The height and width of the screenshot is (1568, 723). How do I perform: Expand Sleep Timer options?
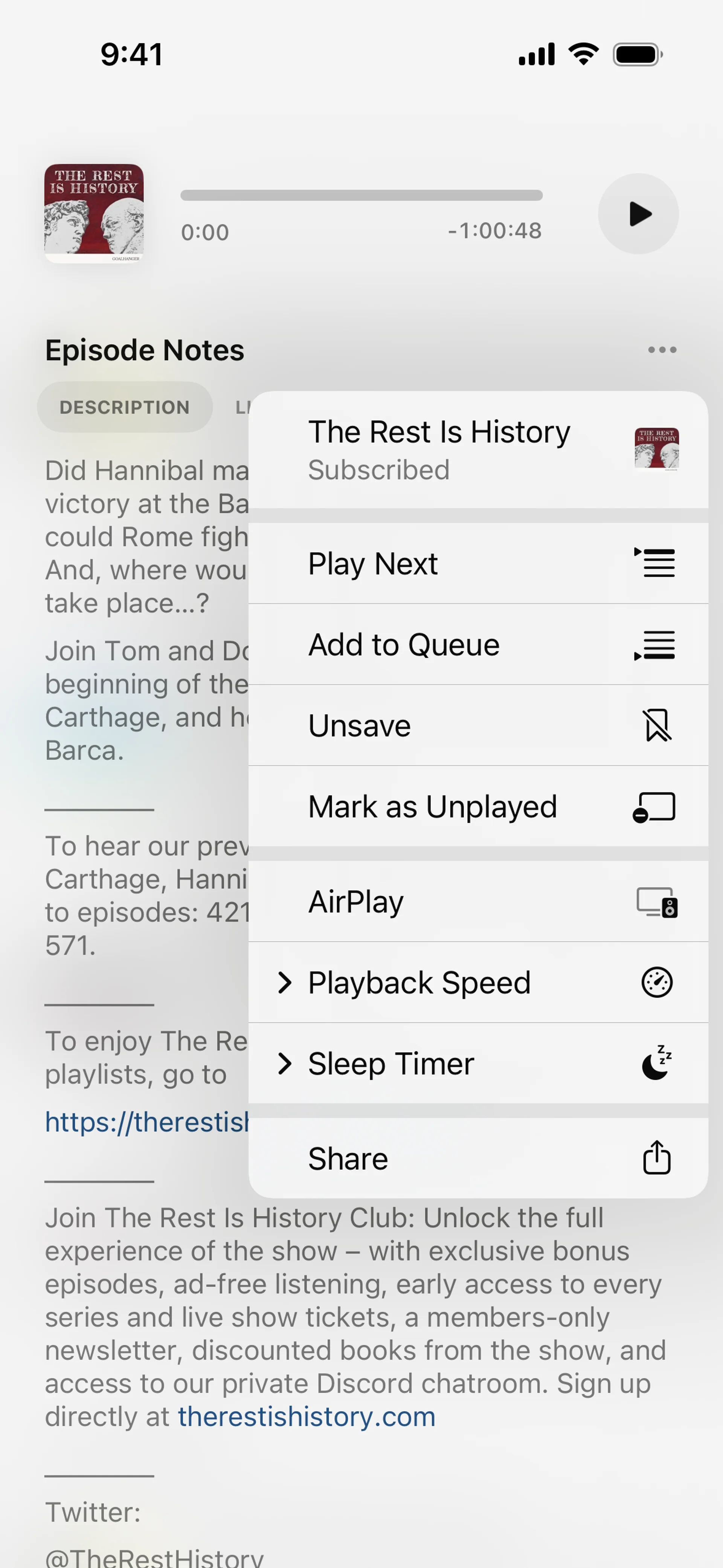[x=478, y=1063]
